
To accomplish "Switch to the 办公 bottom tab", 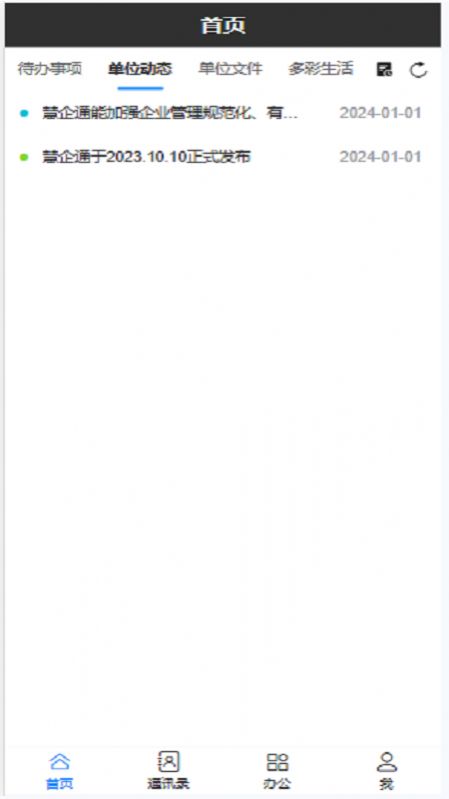I will (277, 770).
